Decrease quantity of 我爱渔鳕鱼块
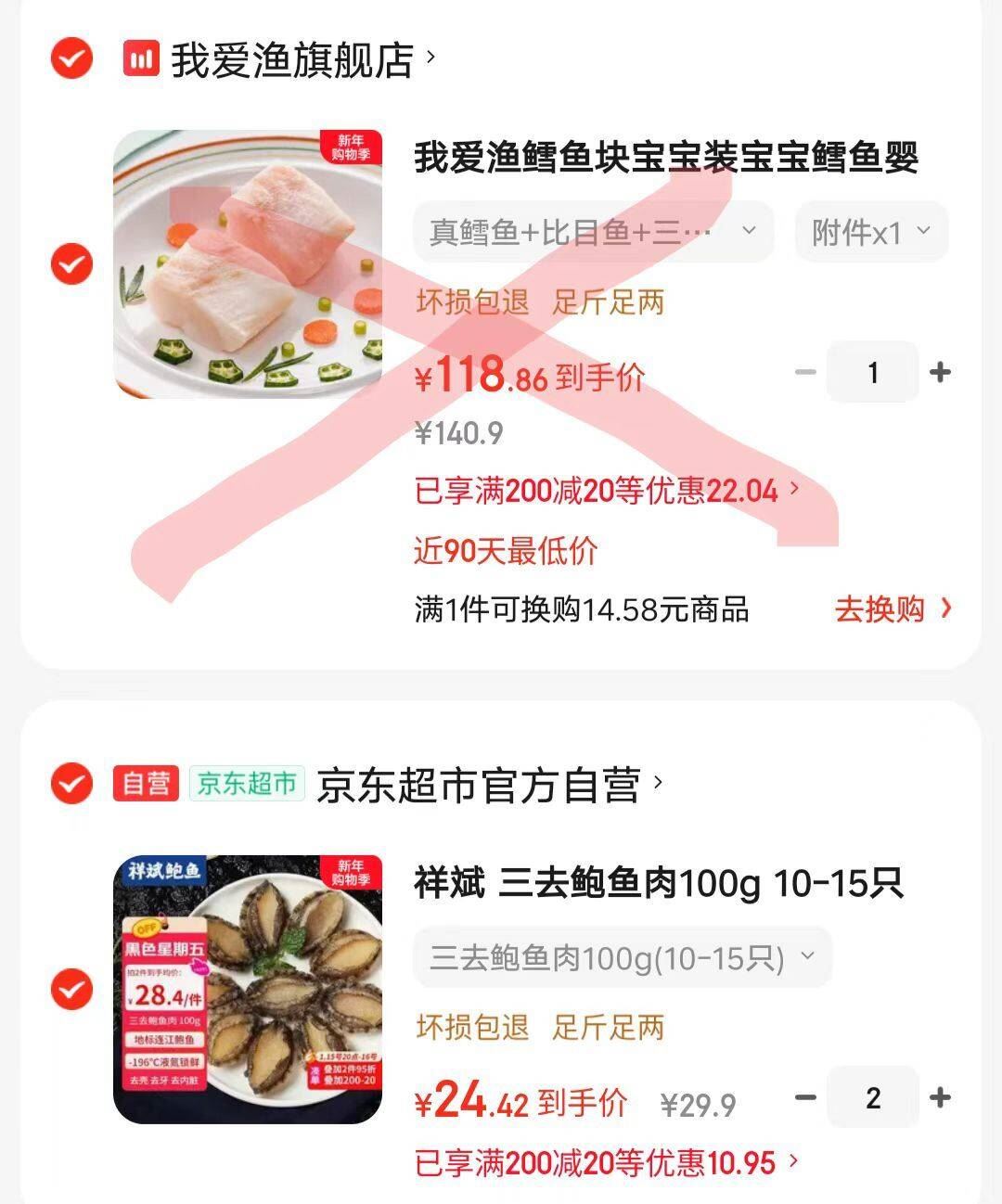1002x1204 pixels. click(805, 373)
